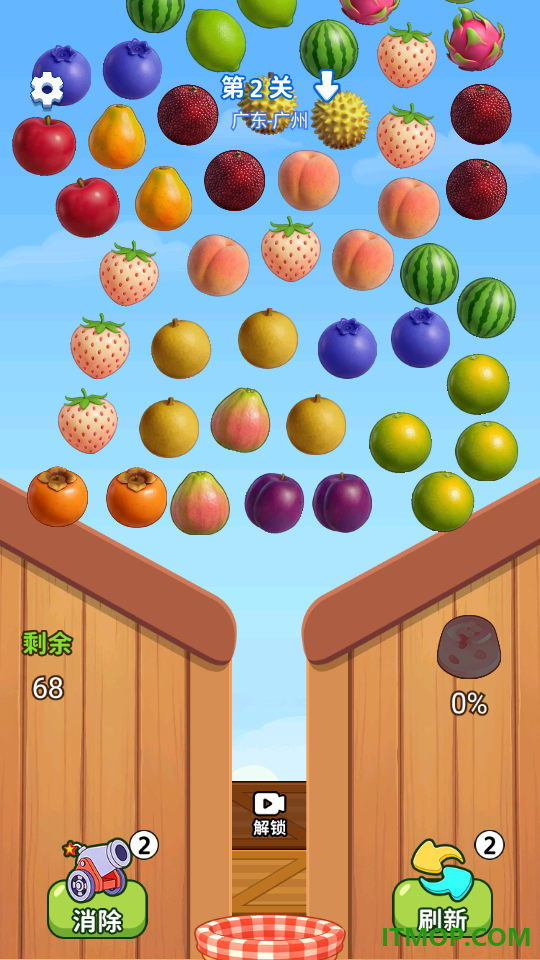The width and height of the screenshot is (540, 960).
Task: Select the durian under the arrow
Action: click(340, 120)
